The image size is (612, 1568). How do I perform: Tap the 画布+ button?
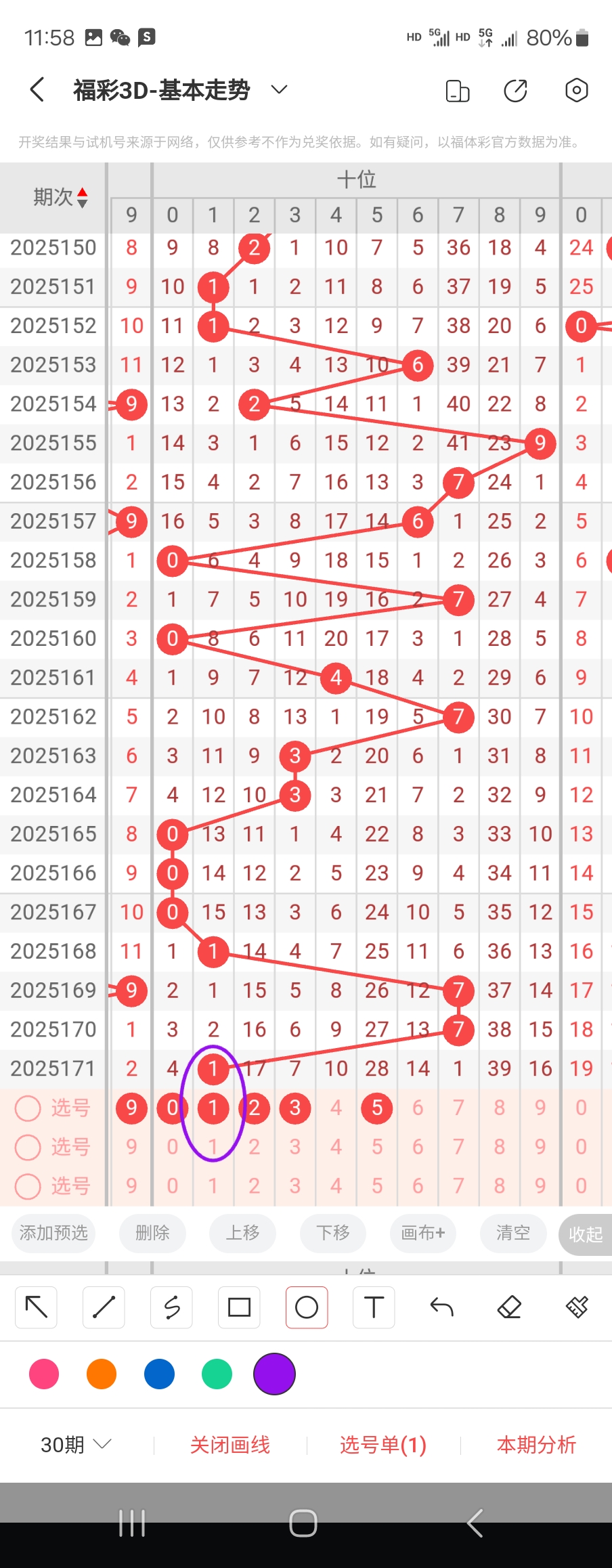click(x=423, y=1233)
